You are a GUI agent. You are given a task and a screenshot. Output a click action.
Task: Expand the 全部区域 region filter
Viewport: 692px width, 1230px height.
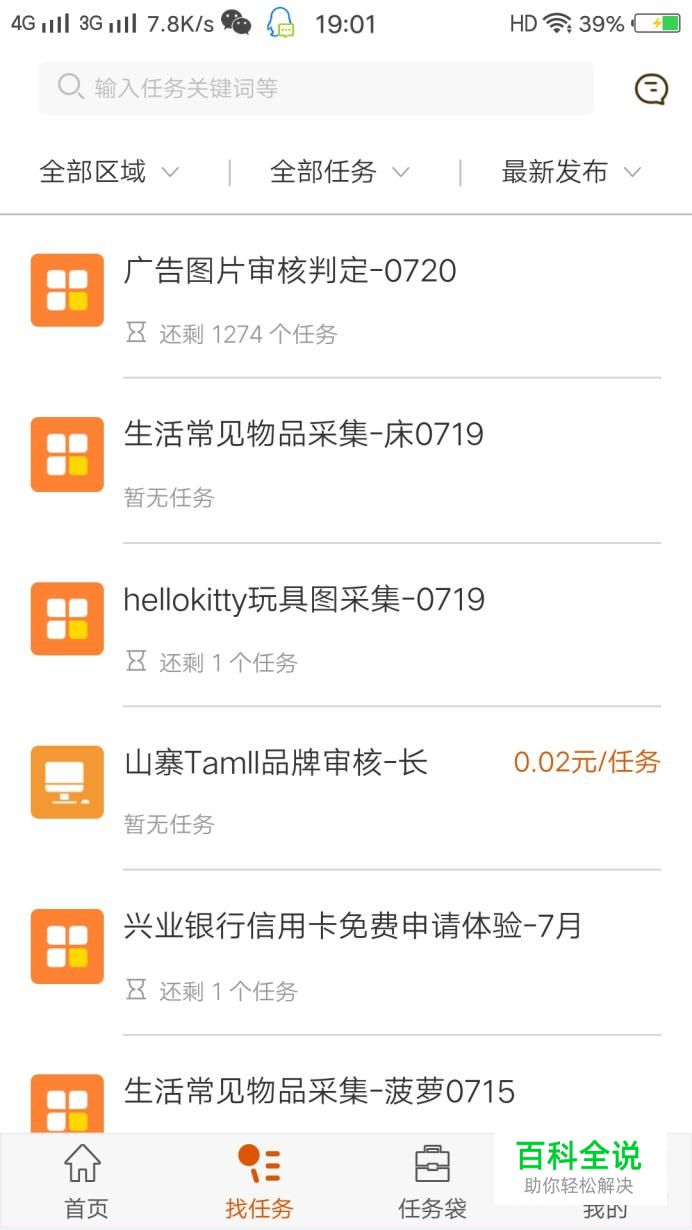coord(109,172)
